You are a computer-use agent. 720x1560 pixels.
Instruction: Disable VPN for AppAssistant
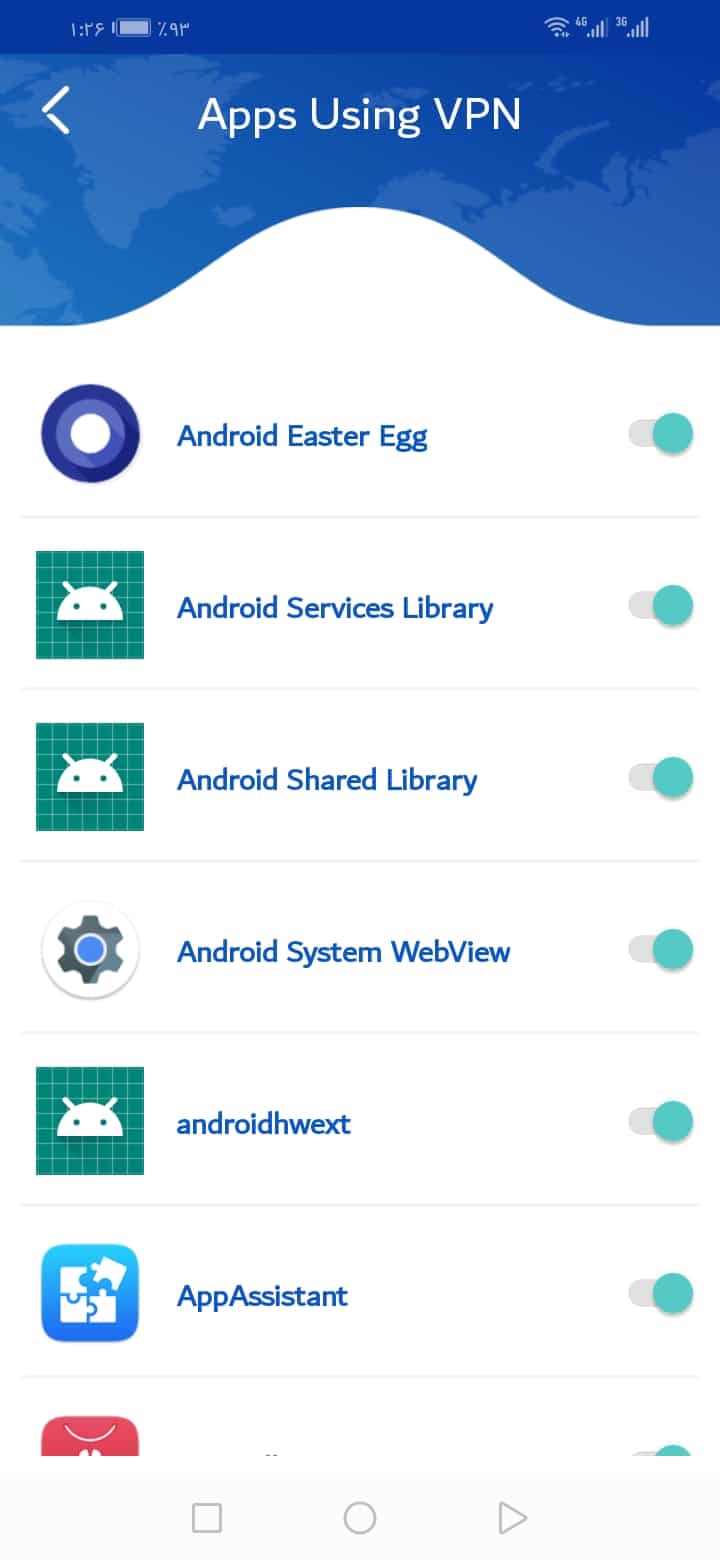point(661,1294)
